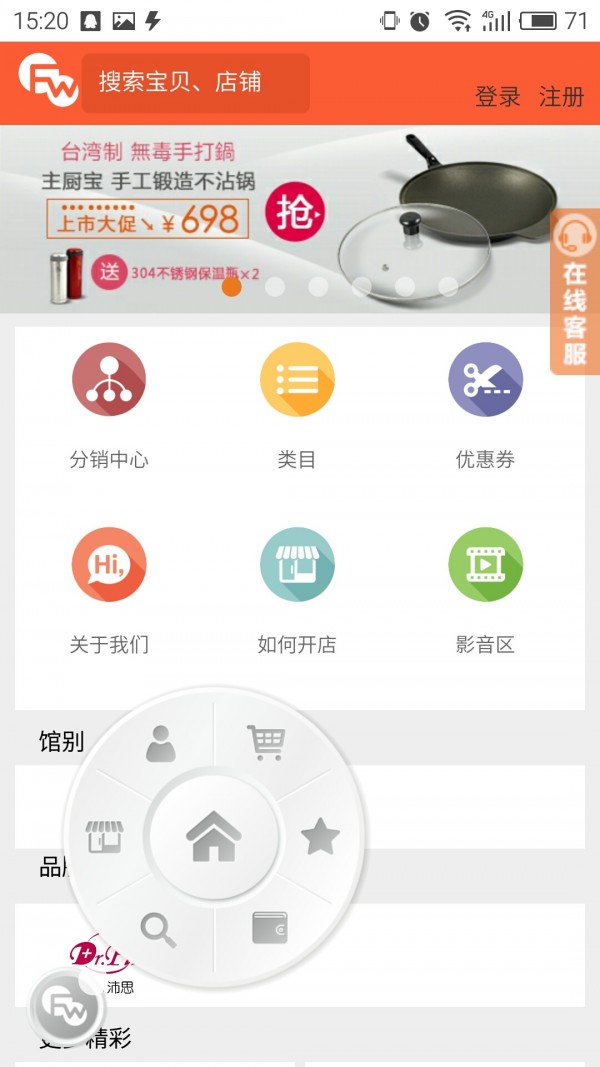
Task: Open favorites star in radial menu
Action: (x=320, y=837)
